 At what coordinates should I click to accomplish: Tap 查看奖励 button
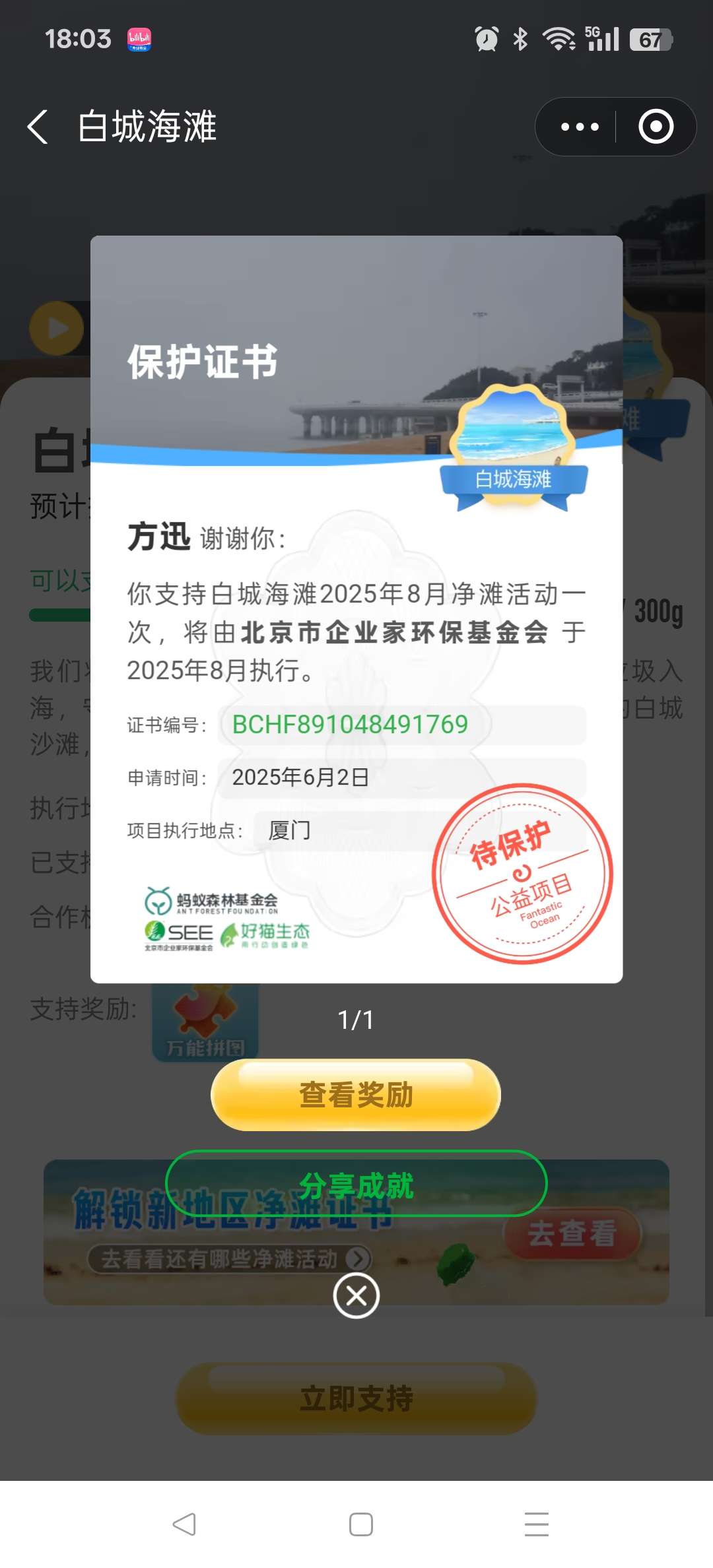point(356,1095)
